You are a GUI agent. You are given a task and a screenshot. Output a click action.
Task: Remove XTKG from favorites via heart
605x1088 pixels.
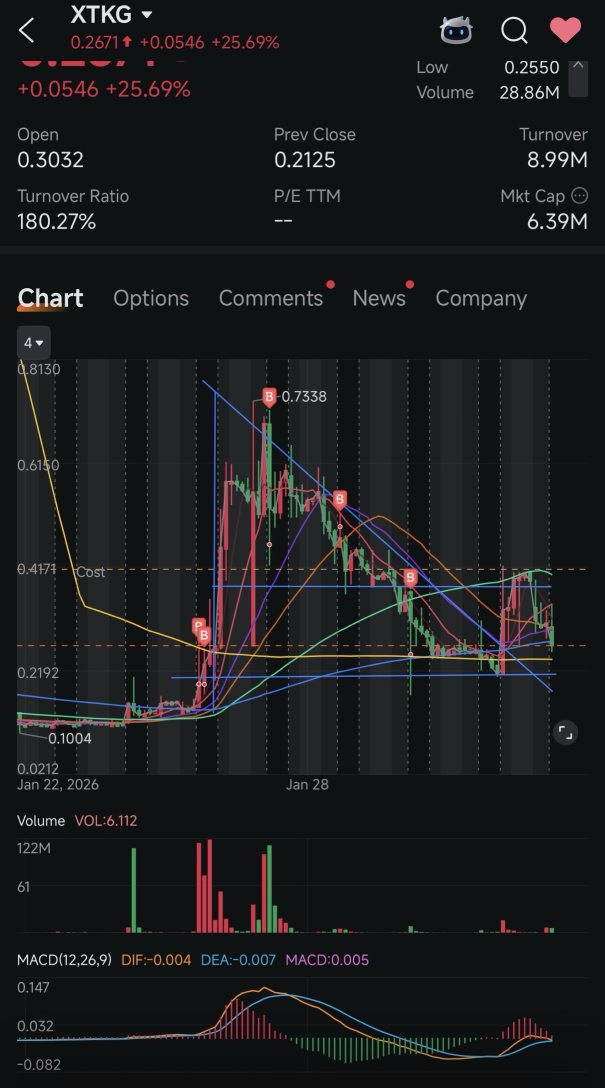click(x=565, y=31)
